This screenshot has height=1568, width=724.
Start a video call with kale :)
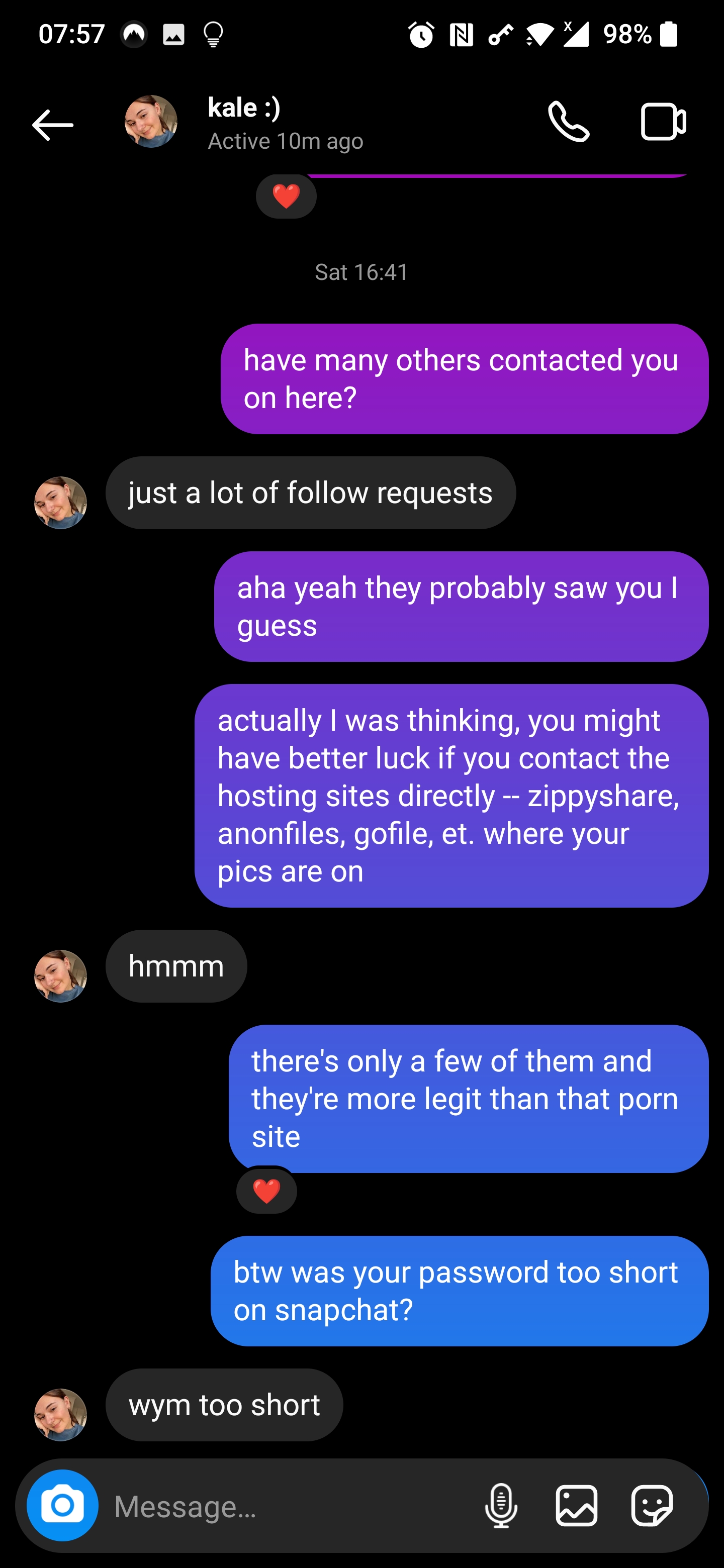point(663,122)
